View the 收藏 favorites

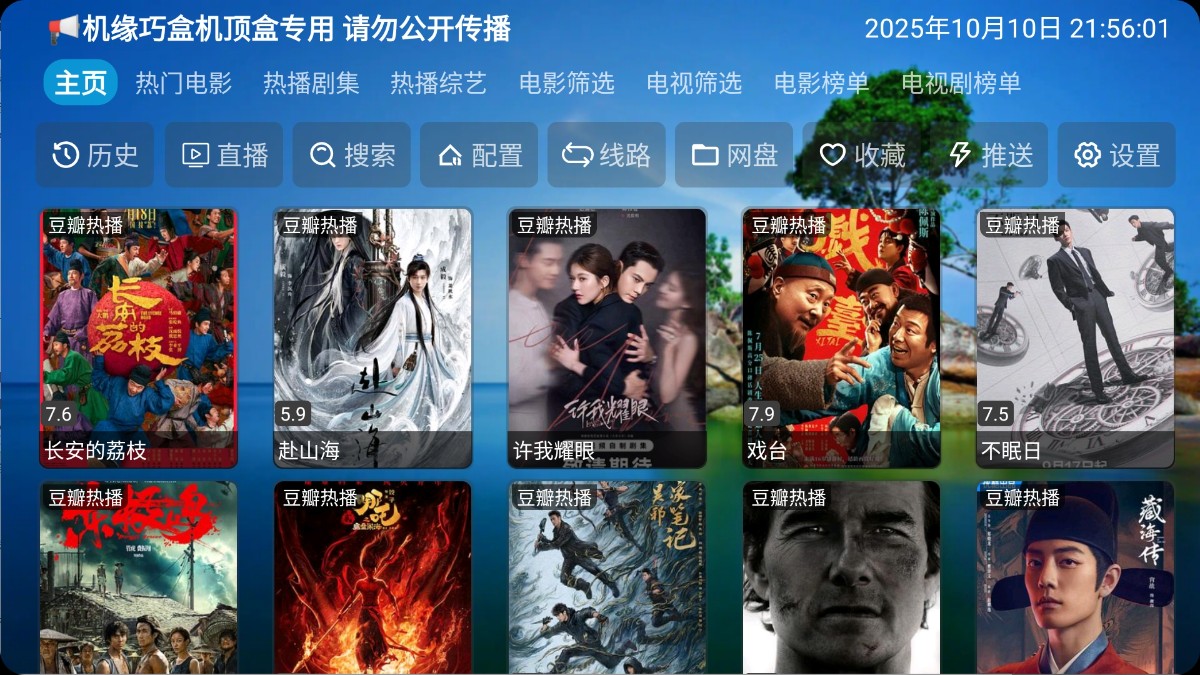[x=862, y=155]
